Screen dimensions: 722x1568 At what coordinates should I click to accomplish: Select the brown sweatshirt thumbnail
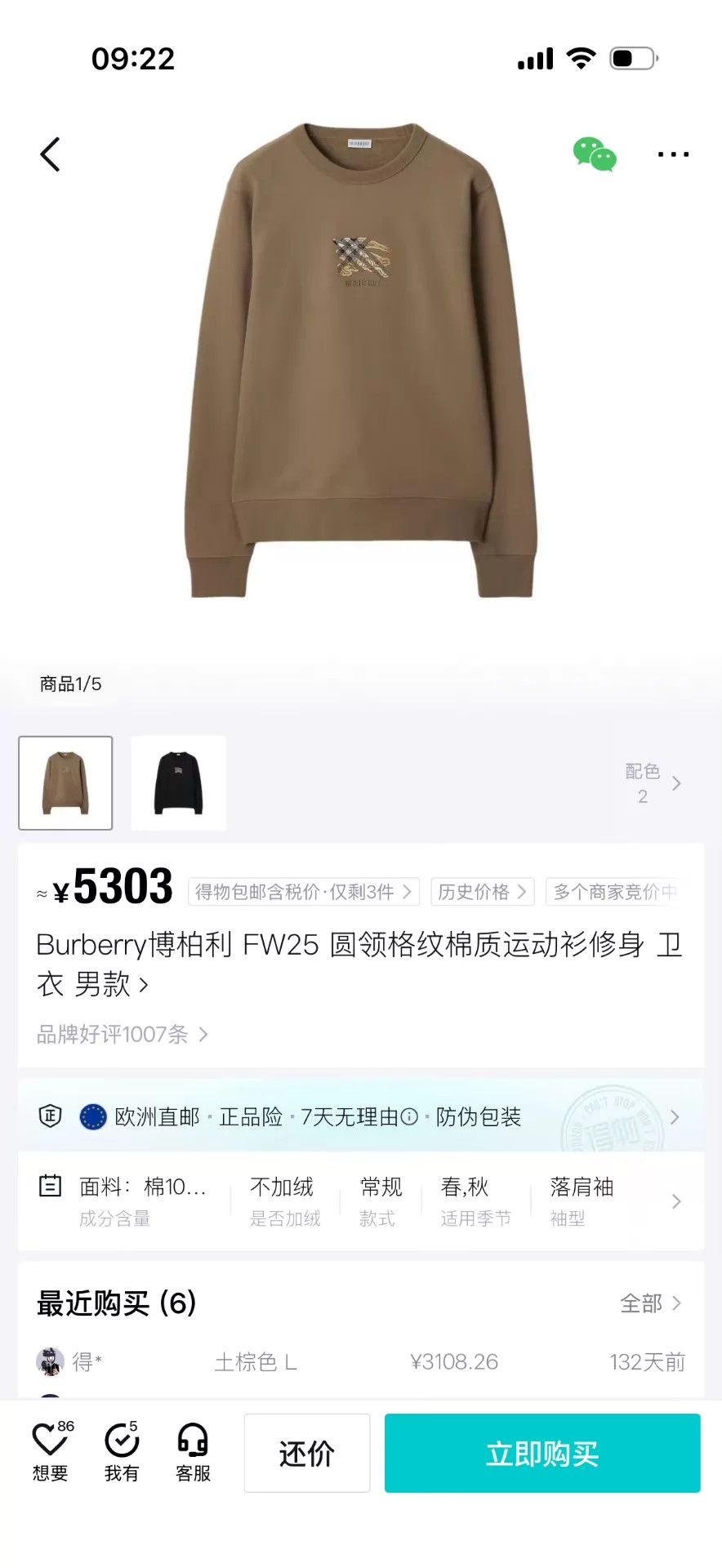65,783
